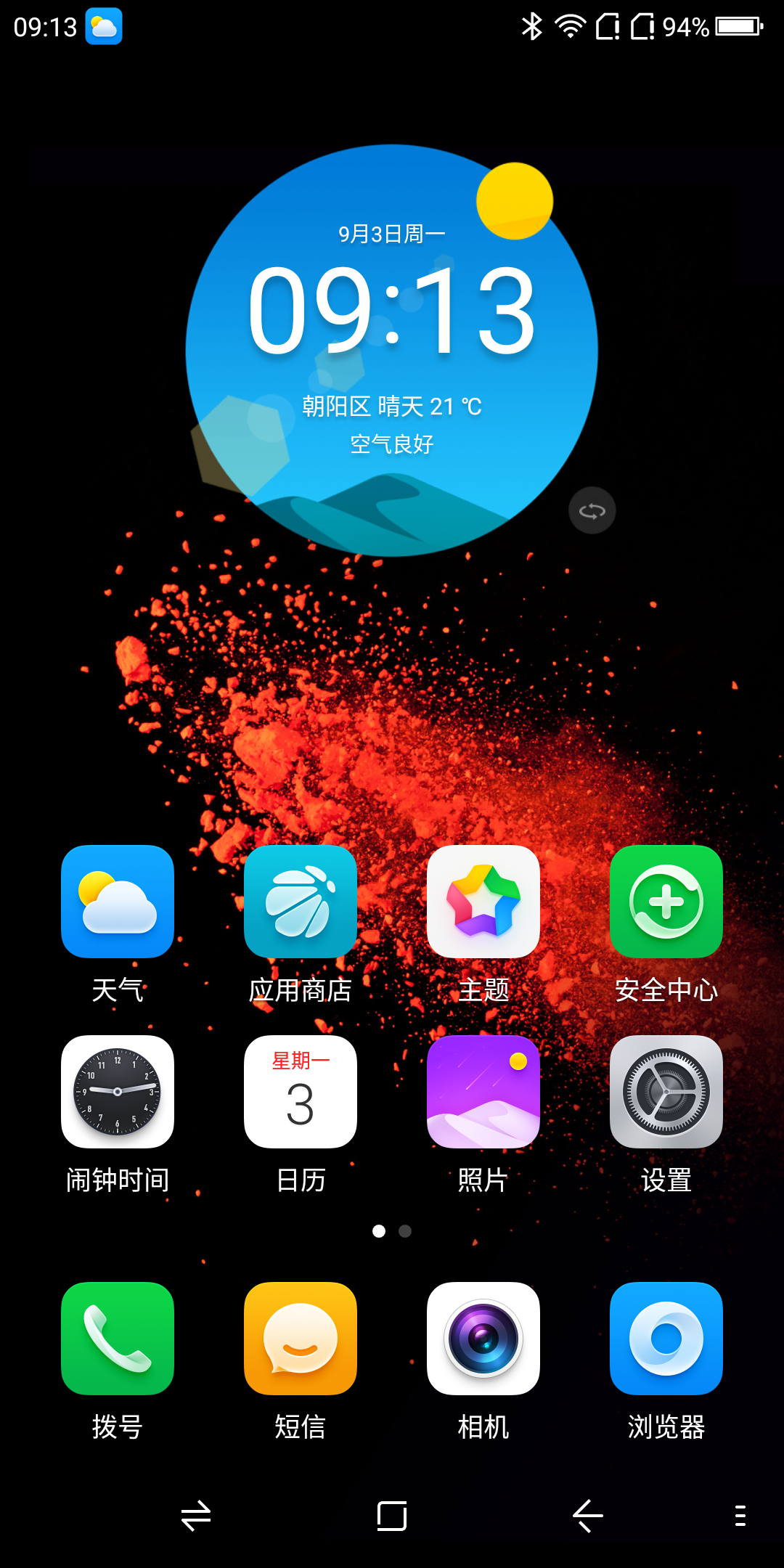The height and width of the screenshot is (1568, 784).
Task: Open 短信 messages
Action: (301, 1339)
